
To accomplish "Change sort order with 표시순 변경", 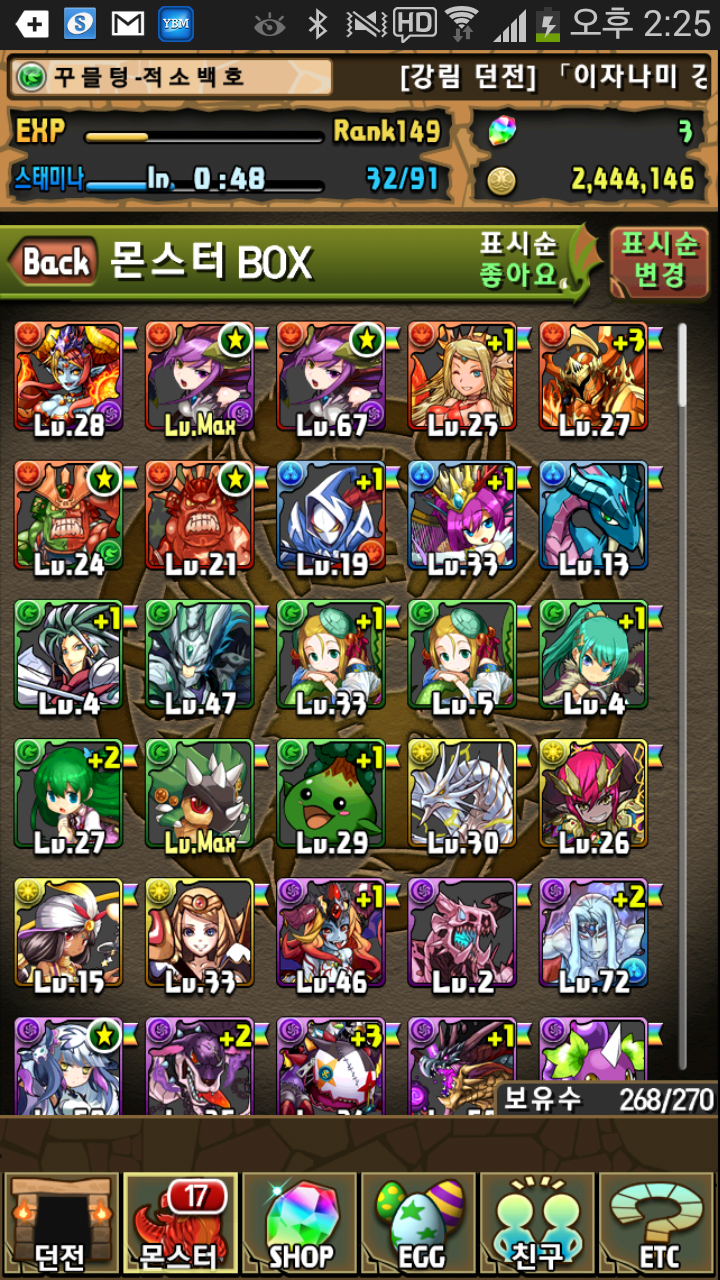I will tap(659, 262).
